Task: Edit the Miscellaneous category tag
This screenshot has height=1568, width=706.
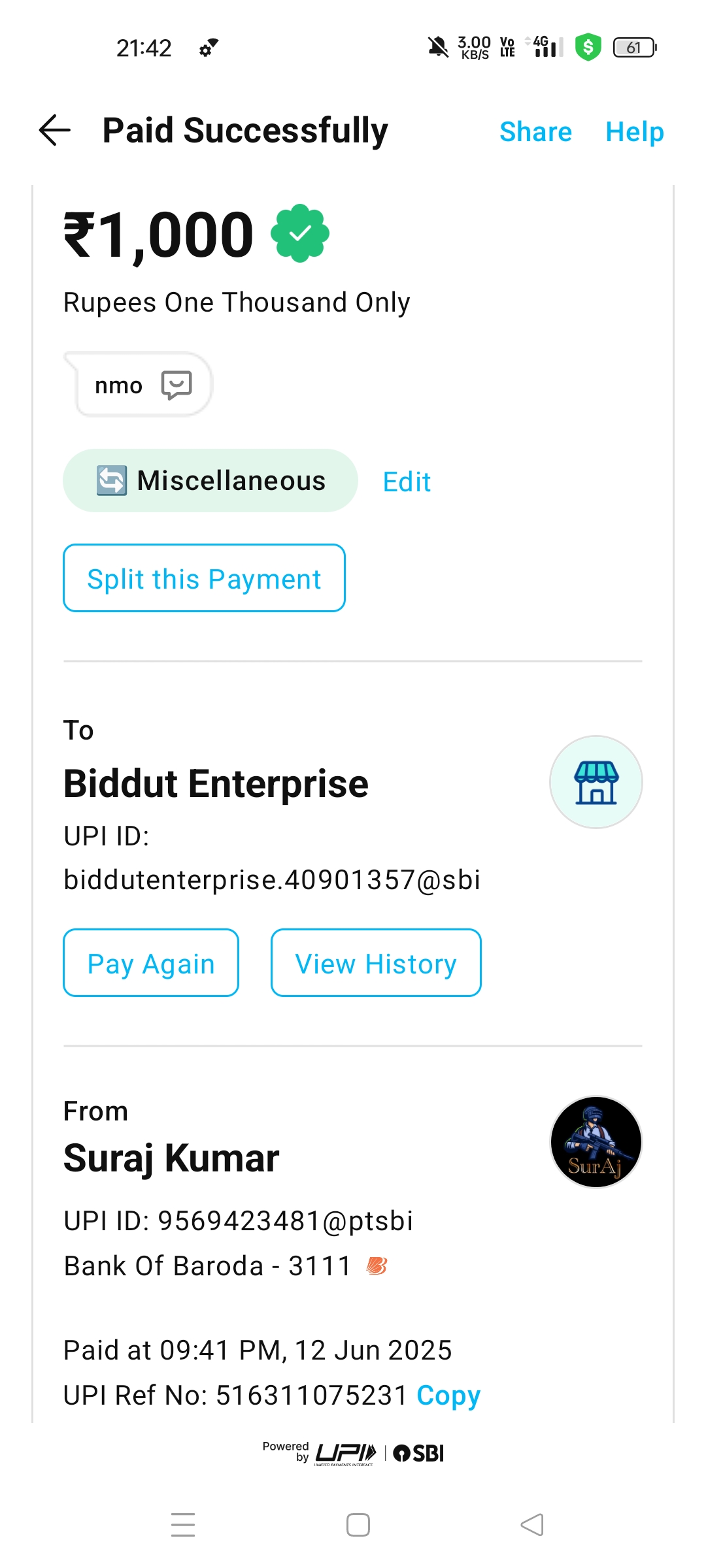Action: 407,482
